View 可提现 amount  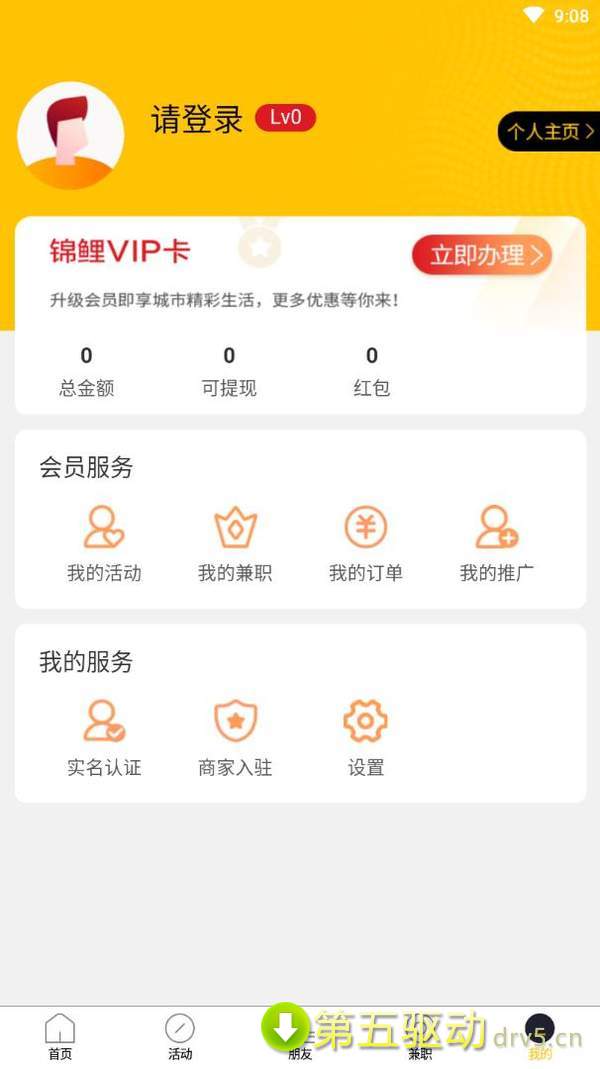click(229, 371)
